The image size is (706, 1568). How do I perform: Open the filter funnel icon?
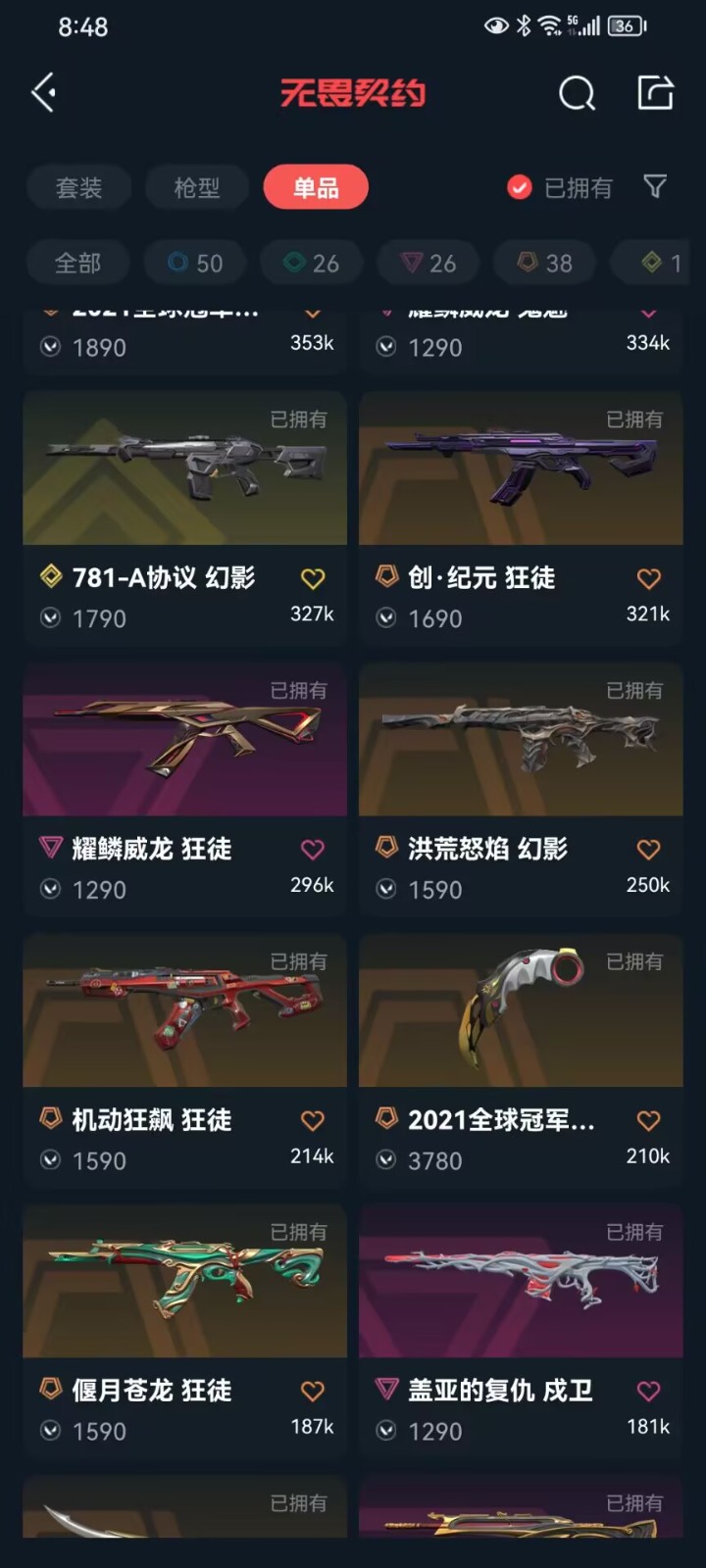pos(655,186)
